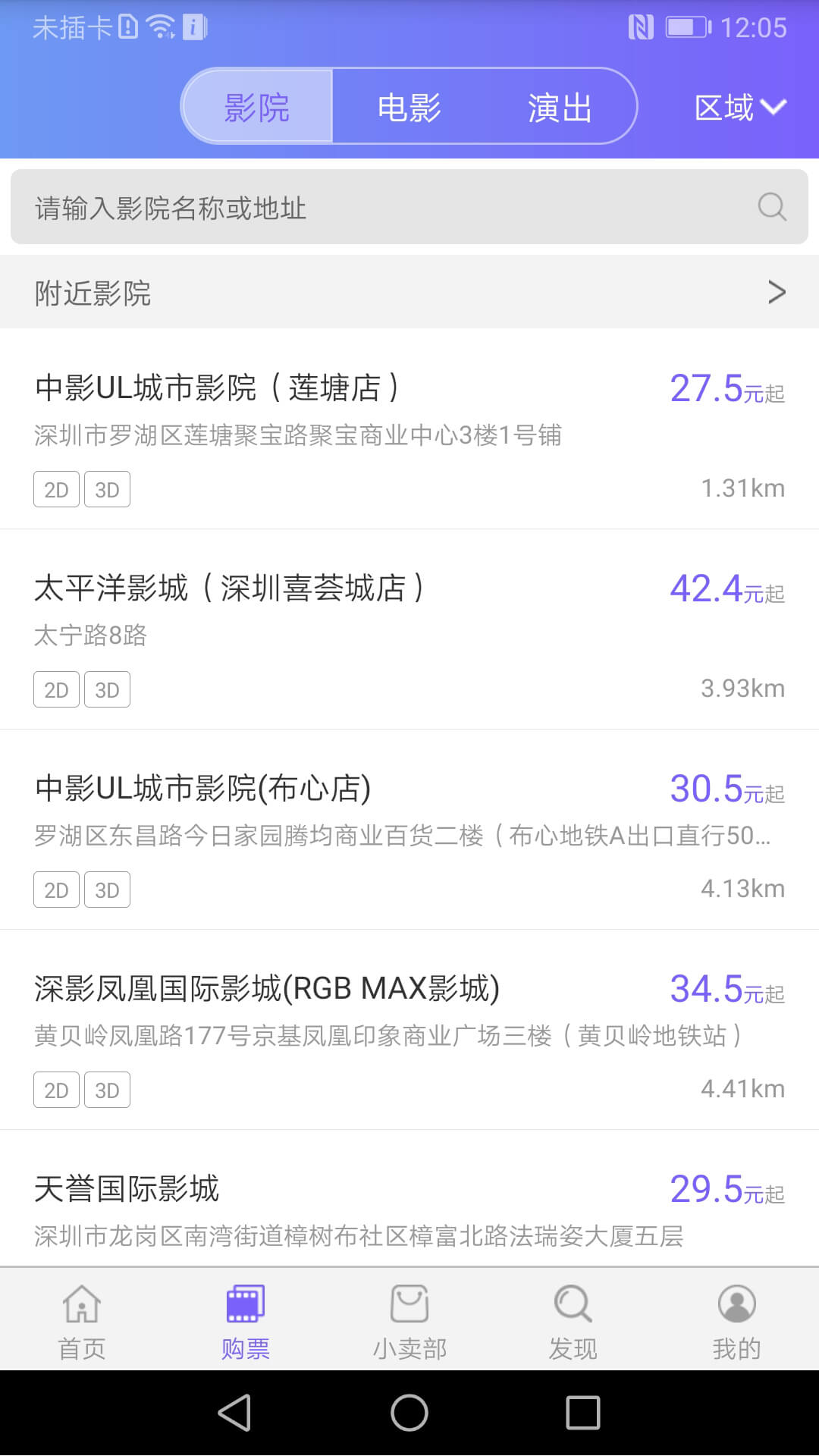Open 中影UL城市影院（莲塘店）
The height and width of the screenshot is (1456, 819).
click(x=409, y=428)
